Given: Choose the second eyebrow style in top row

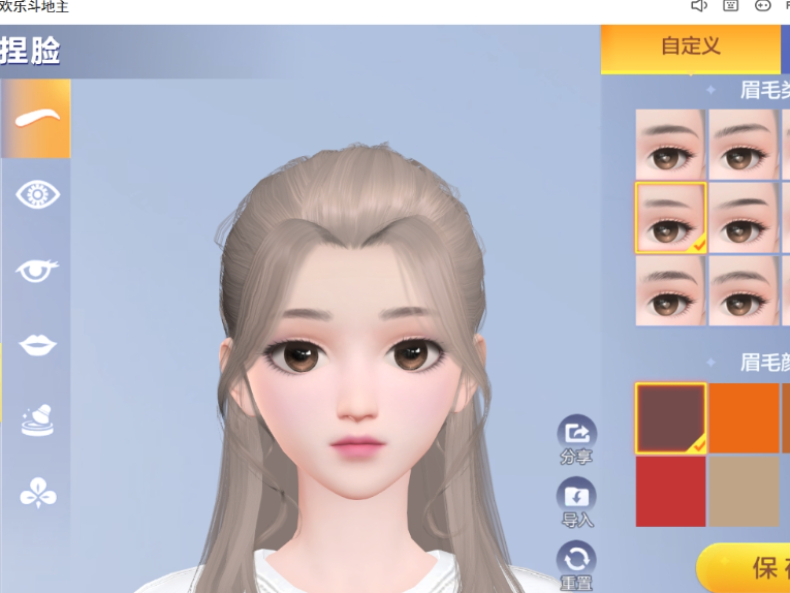Looking at the screenshot, I should coord(743,144).
